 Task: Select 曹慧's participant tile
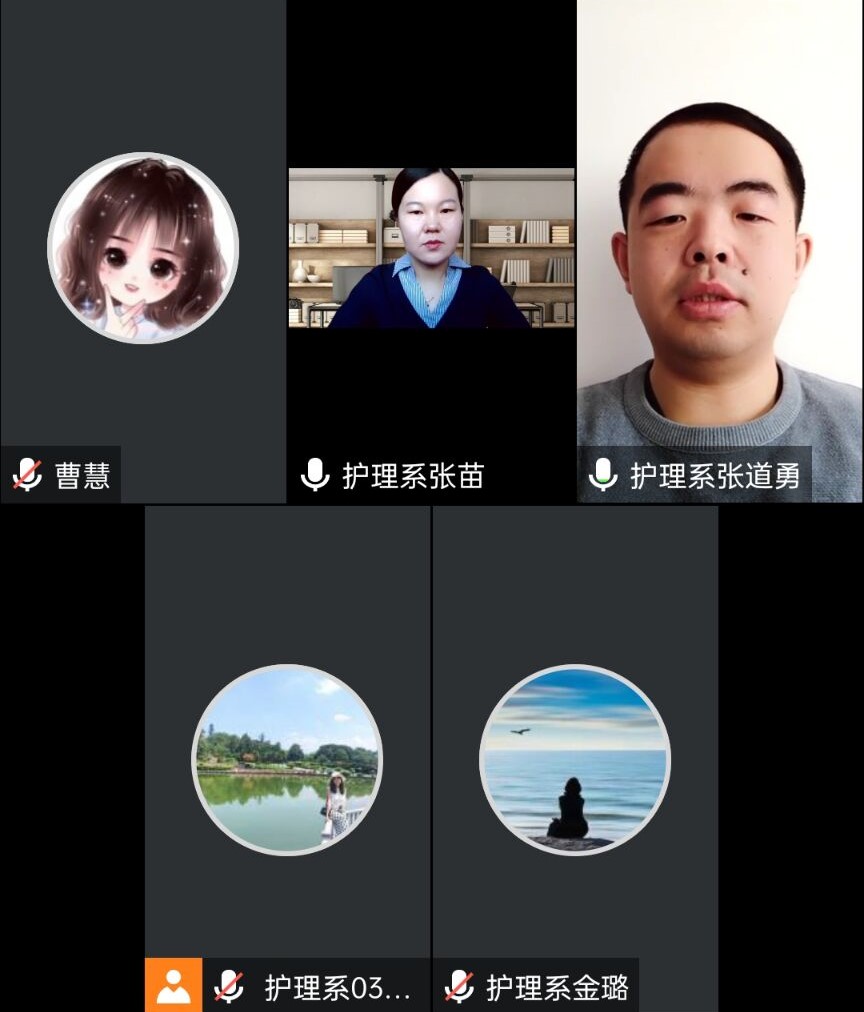tap(143, 248)
